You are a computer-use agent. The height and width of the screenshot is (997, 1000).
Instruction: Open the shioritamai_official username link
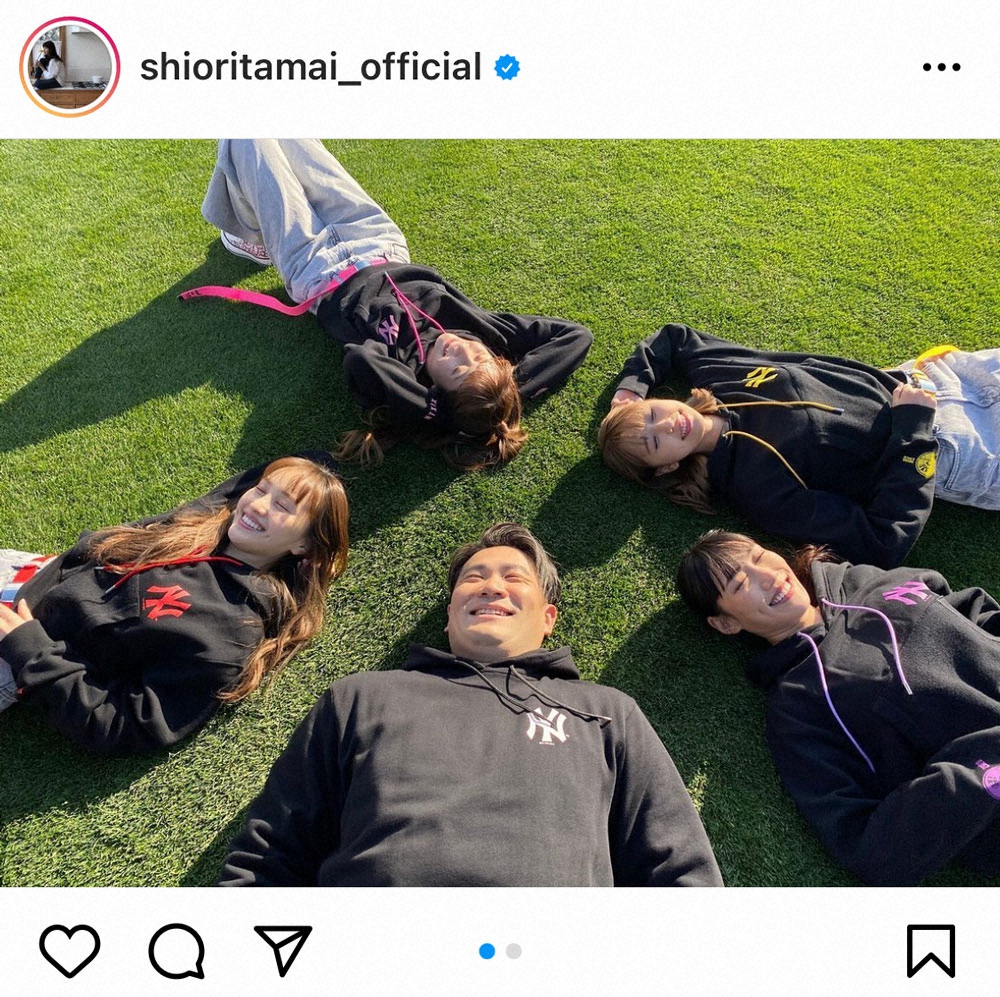point(310,67)
